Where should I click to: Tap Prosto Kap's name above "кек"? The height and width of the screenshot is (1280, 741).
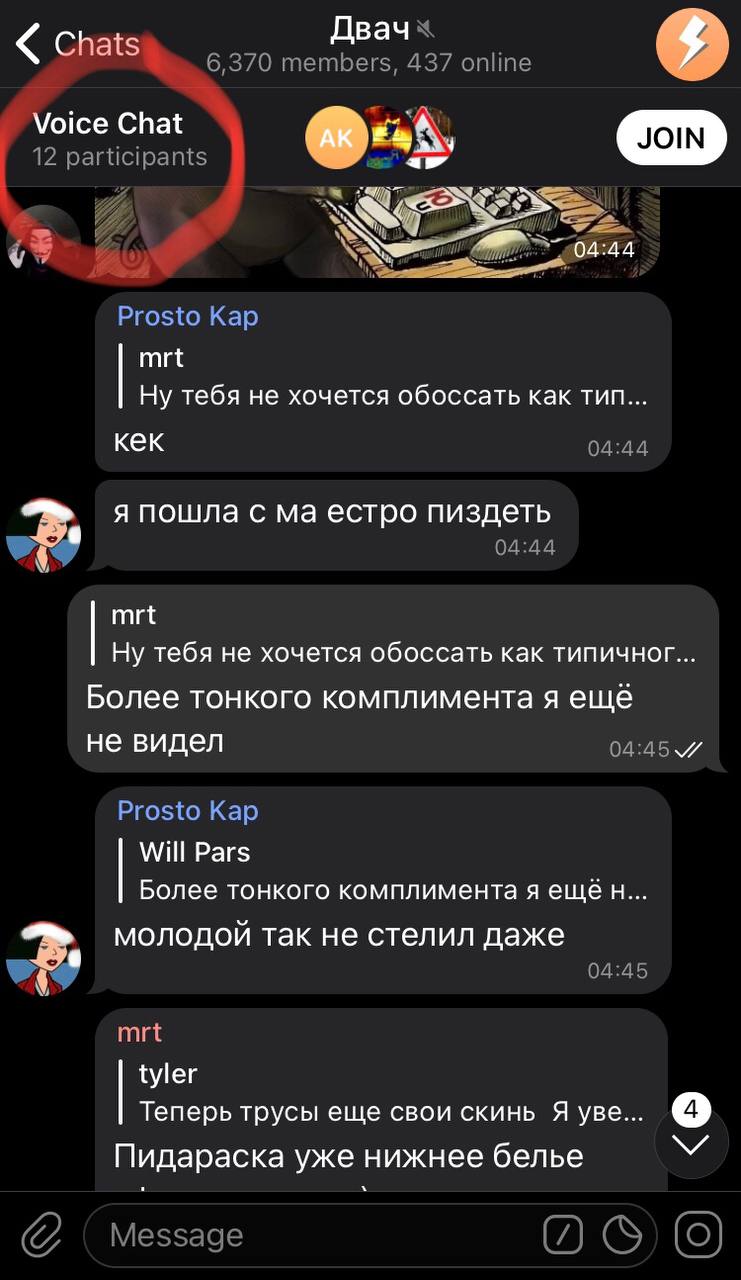(x=188, y=316)
